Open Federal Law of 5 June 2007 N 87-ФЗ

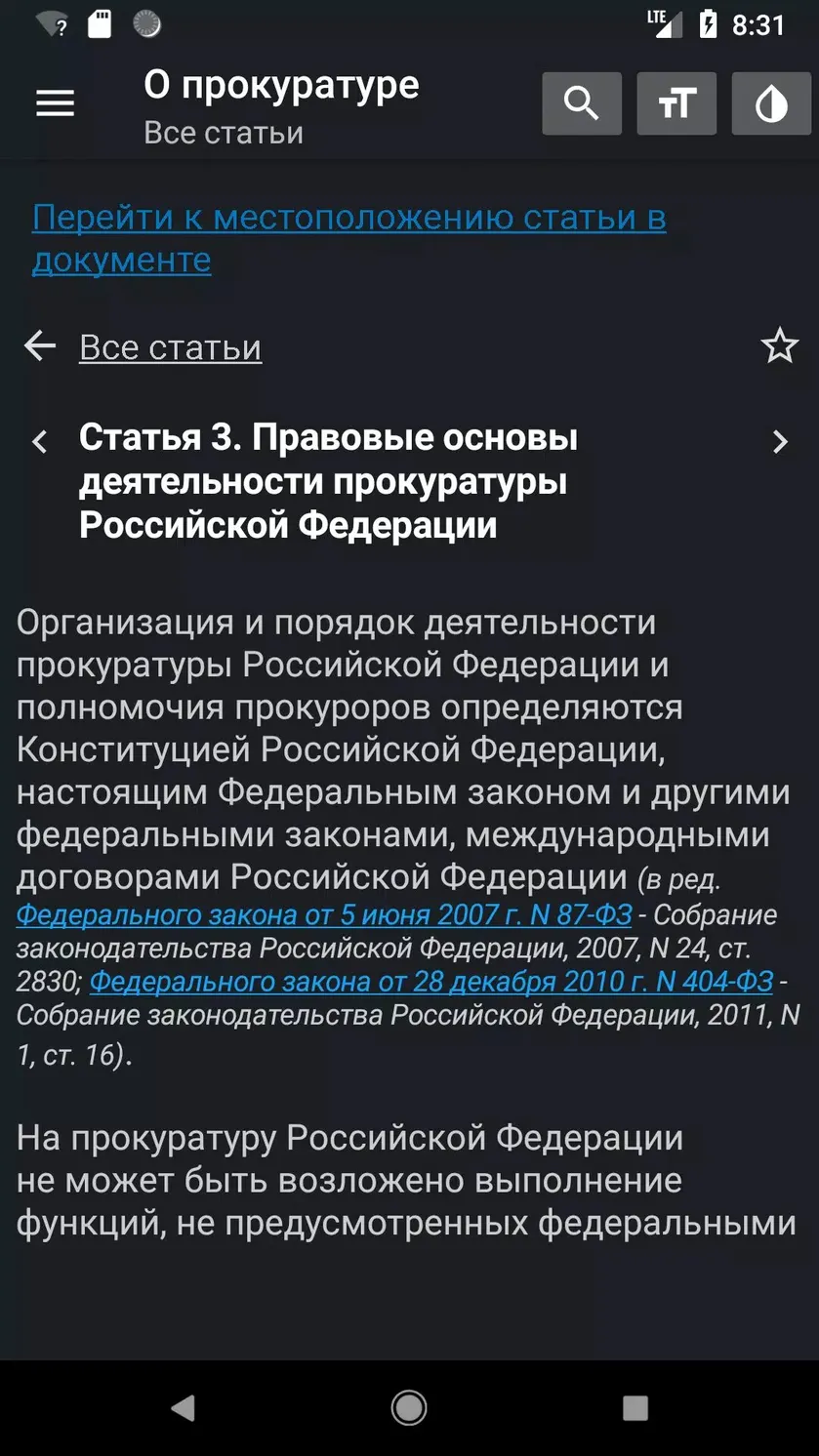point(324,915)
